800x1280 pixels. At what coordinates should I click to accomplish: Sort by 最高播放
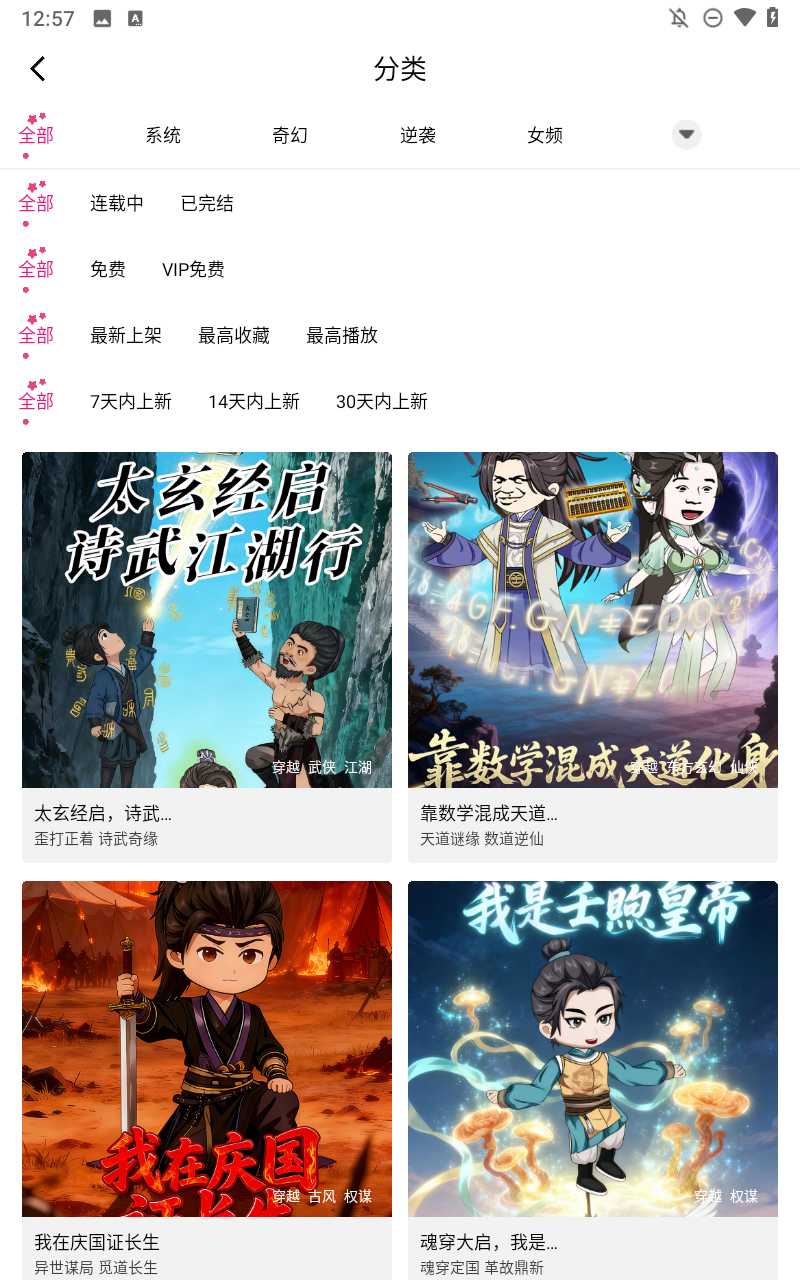[x=342, y=335]
